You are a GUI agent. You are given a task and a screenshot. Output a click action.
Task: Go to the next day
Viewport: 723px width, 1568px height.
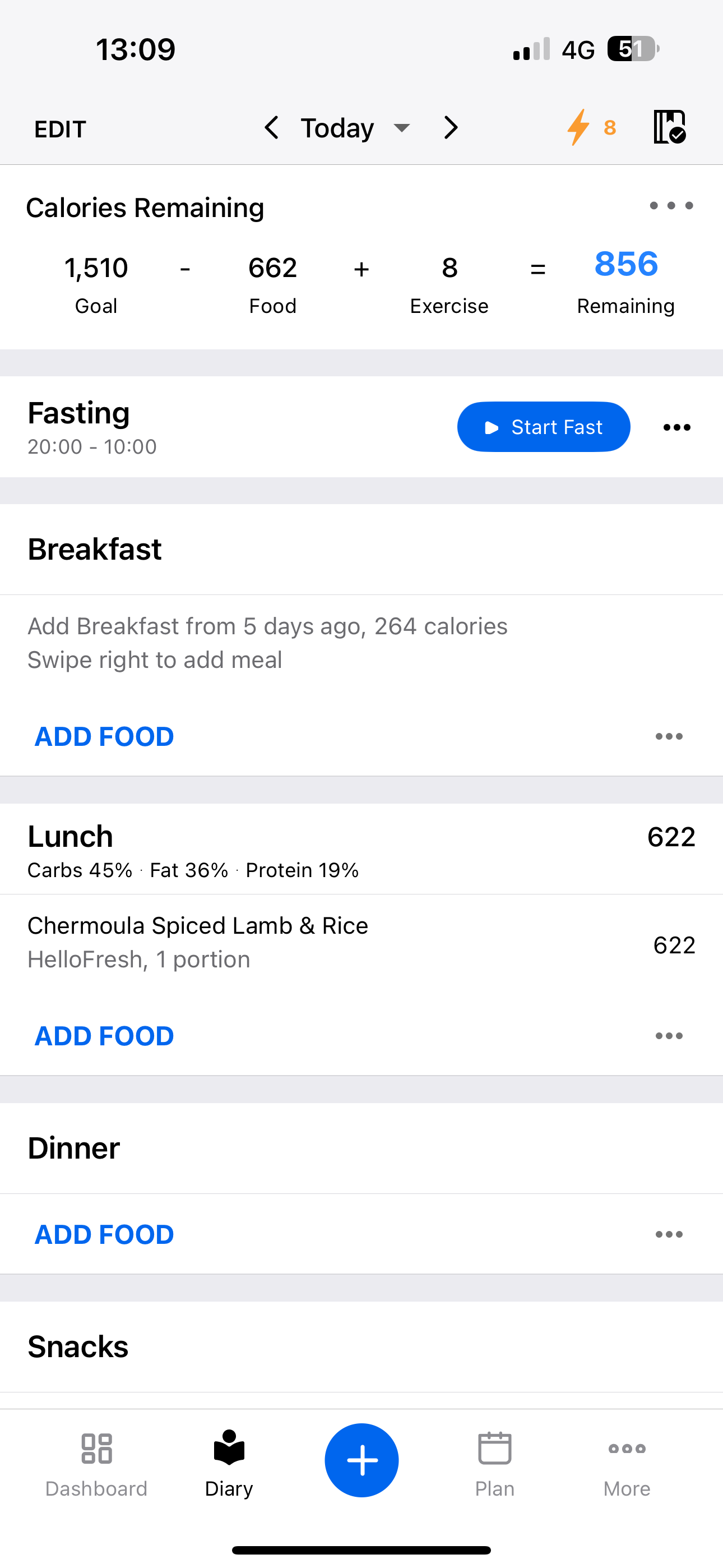[x=451, y=128]
